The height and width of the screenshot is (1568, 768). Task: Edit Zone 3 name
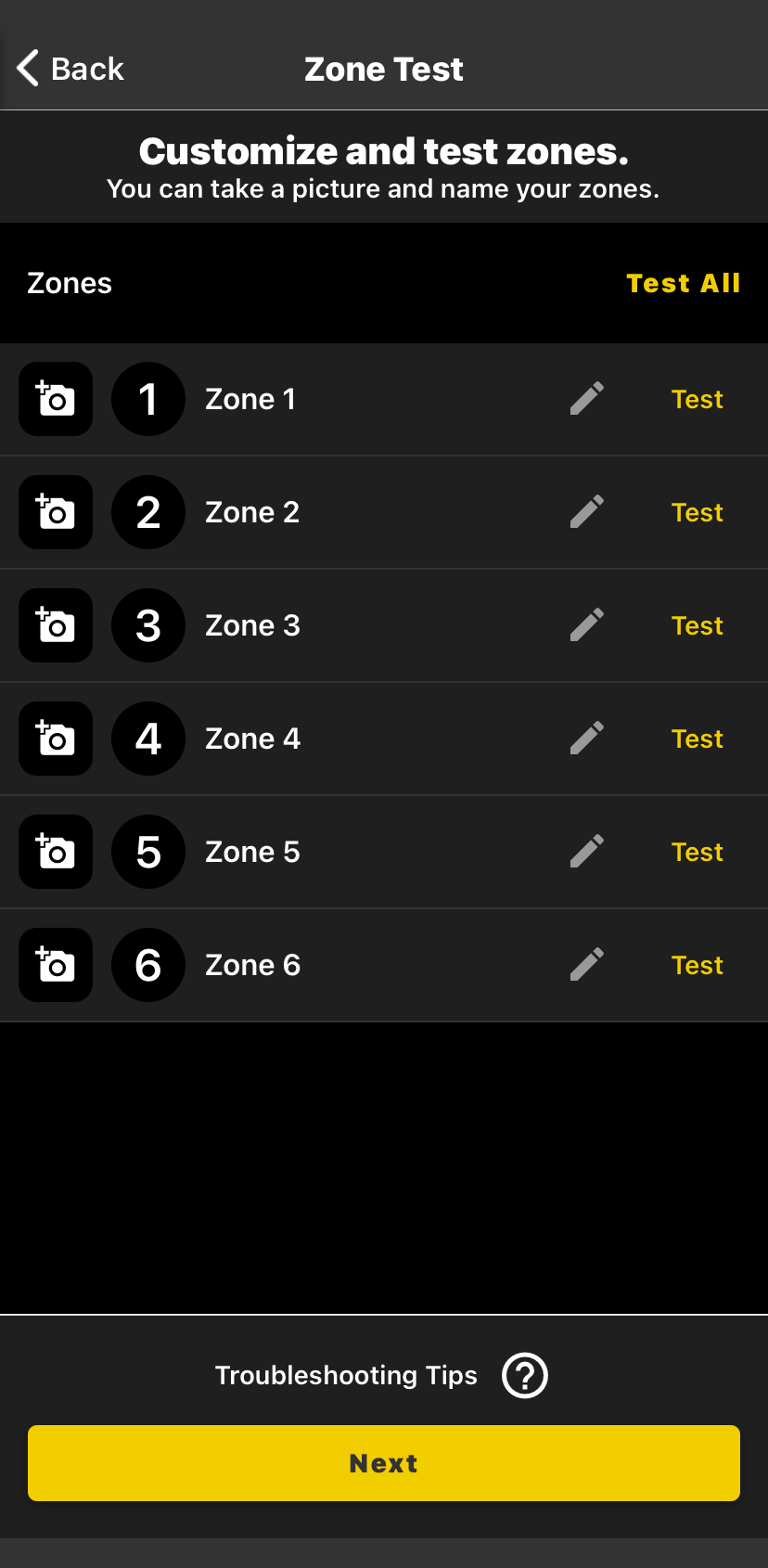(x=587, y=625)
